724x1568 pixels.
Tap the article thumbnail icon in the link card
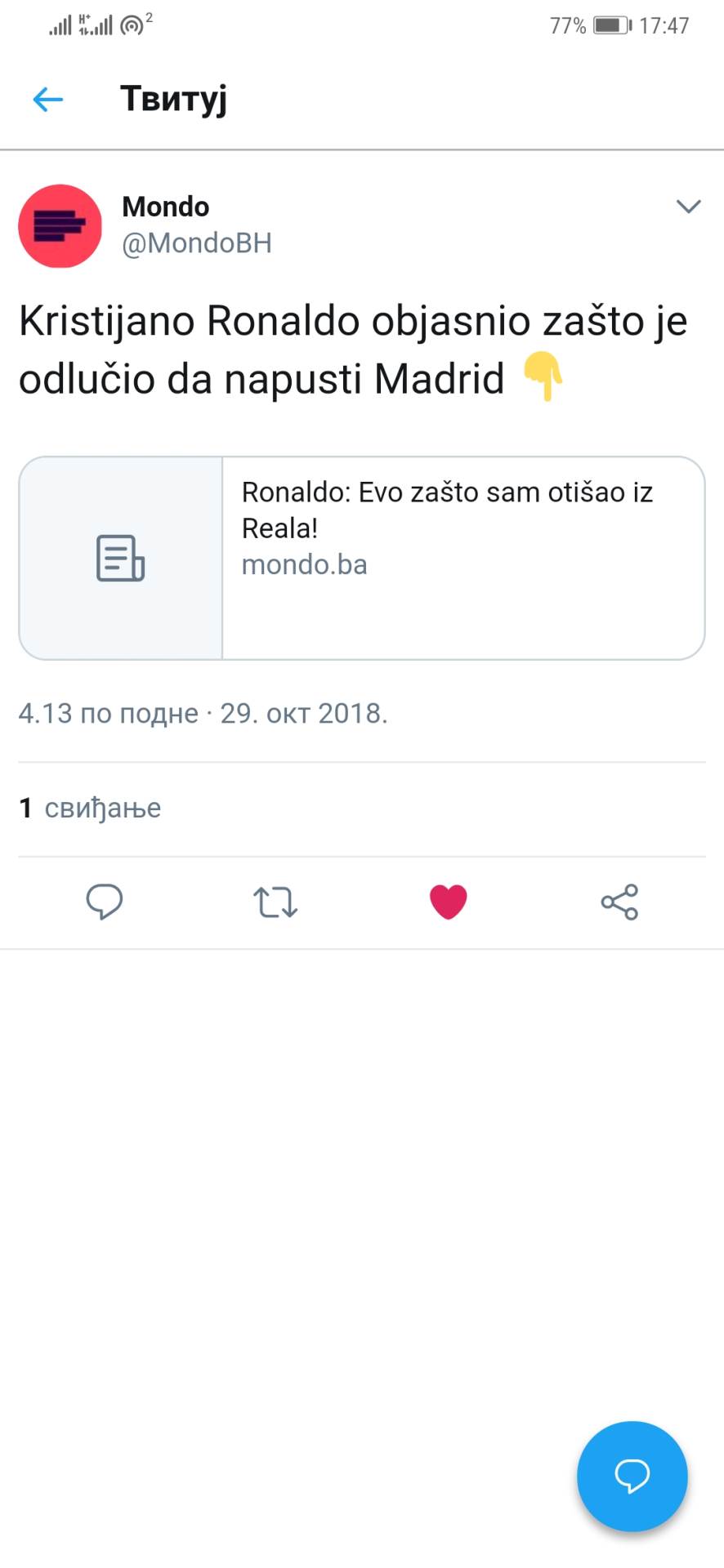[119, 558]
